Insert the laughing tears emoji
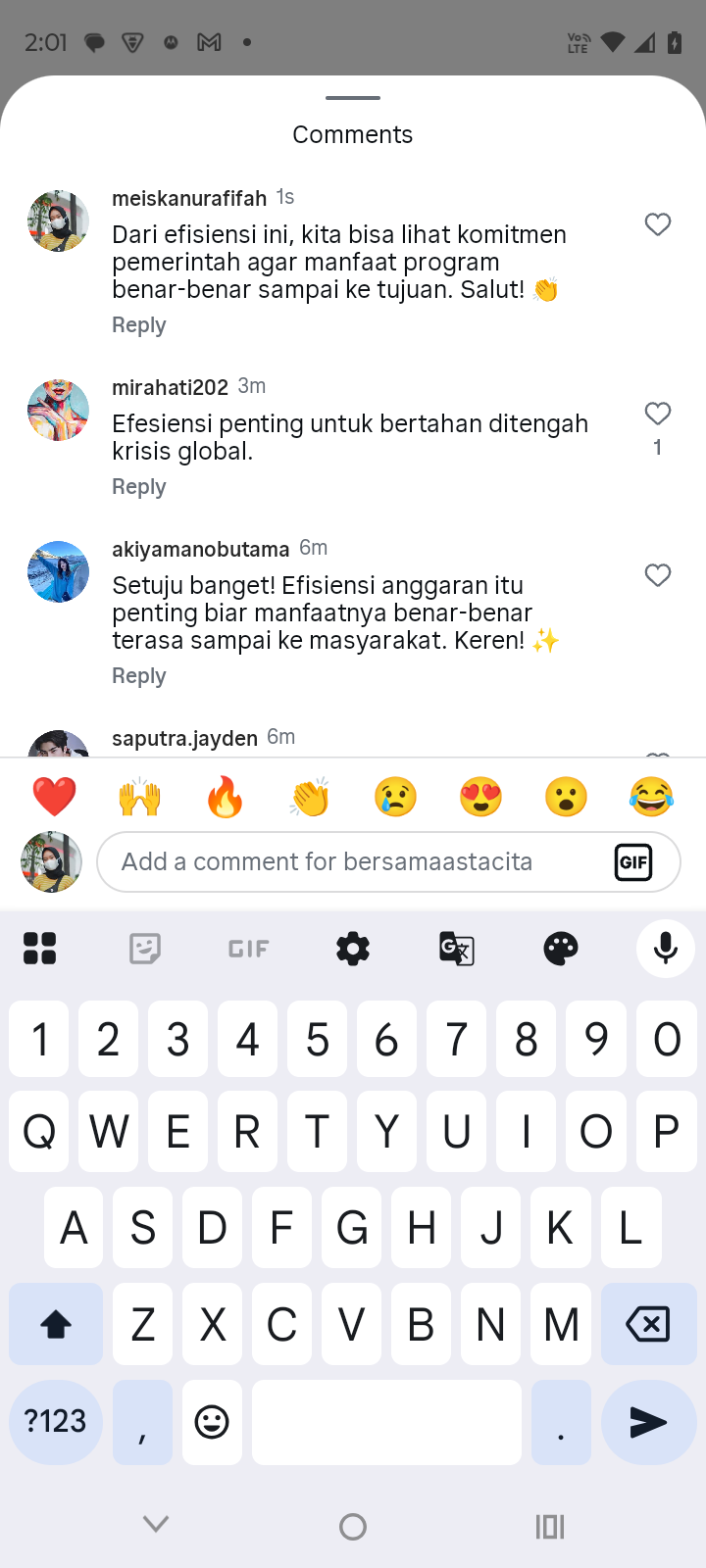 pyautogui.click(x=651, y=797)
